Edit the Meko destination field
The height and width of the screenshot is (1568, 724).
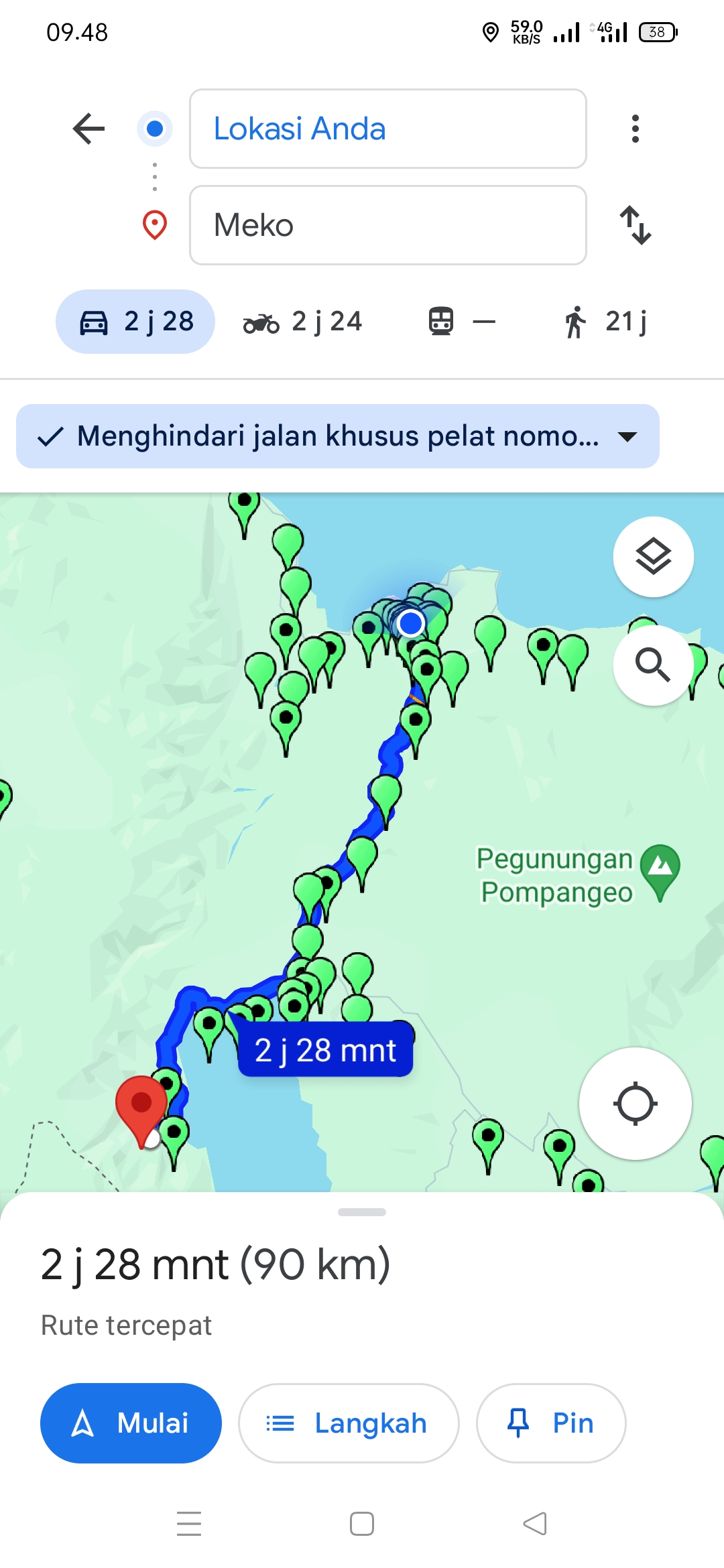[x=388, y=225]
